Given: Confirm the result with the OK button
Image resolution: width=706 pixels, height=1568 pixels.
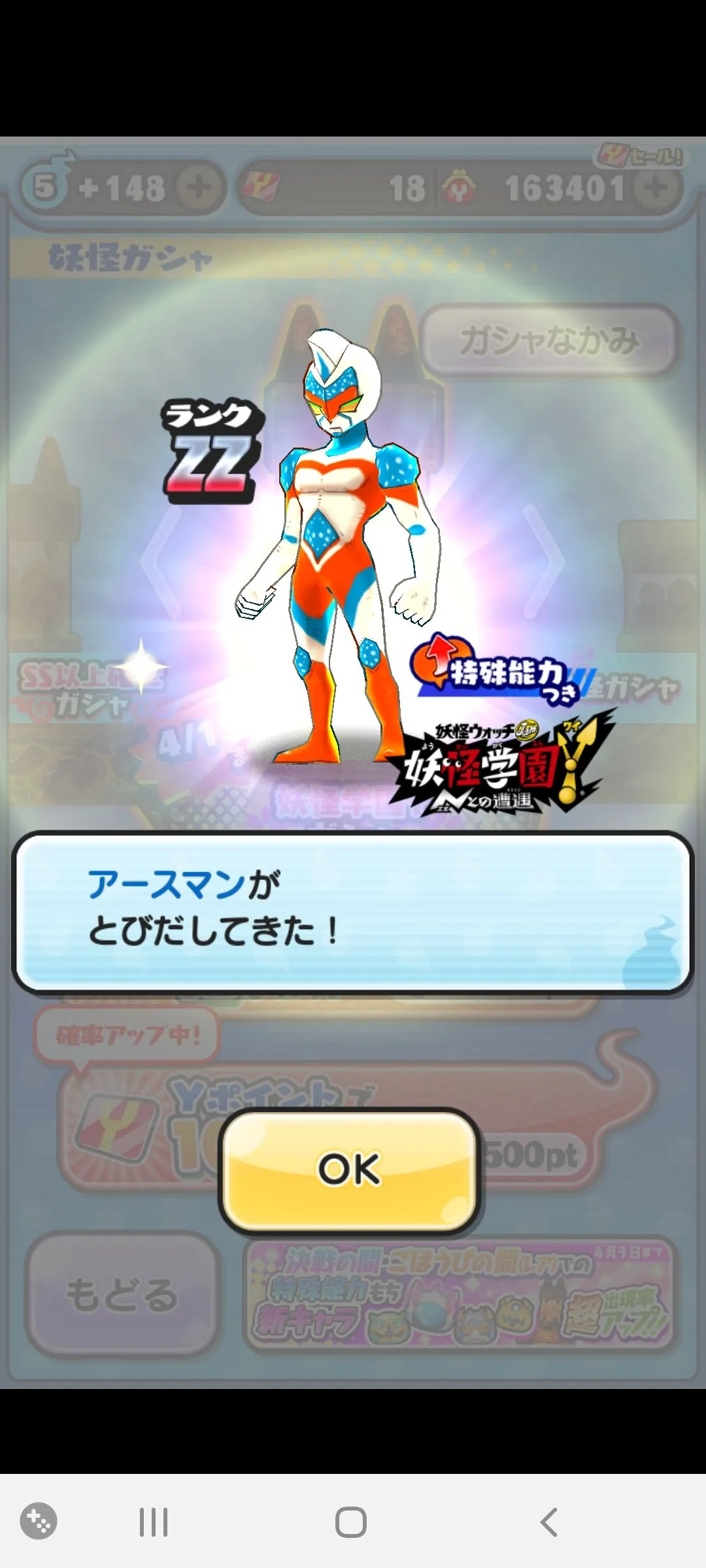Looking at the screenshot, I should click(x=349, y=1170).
